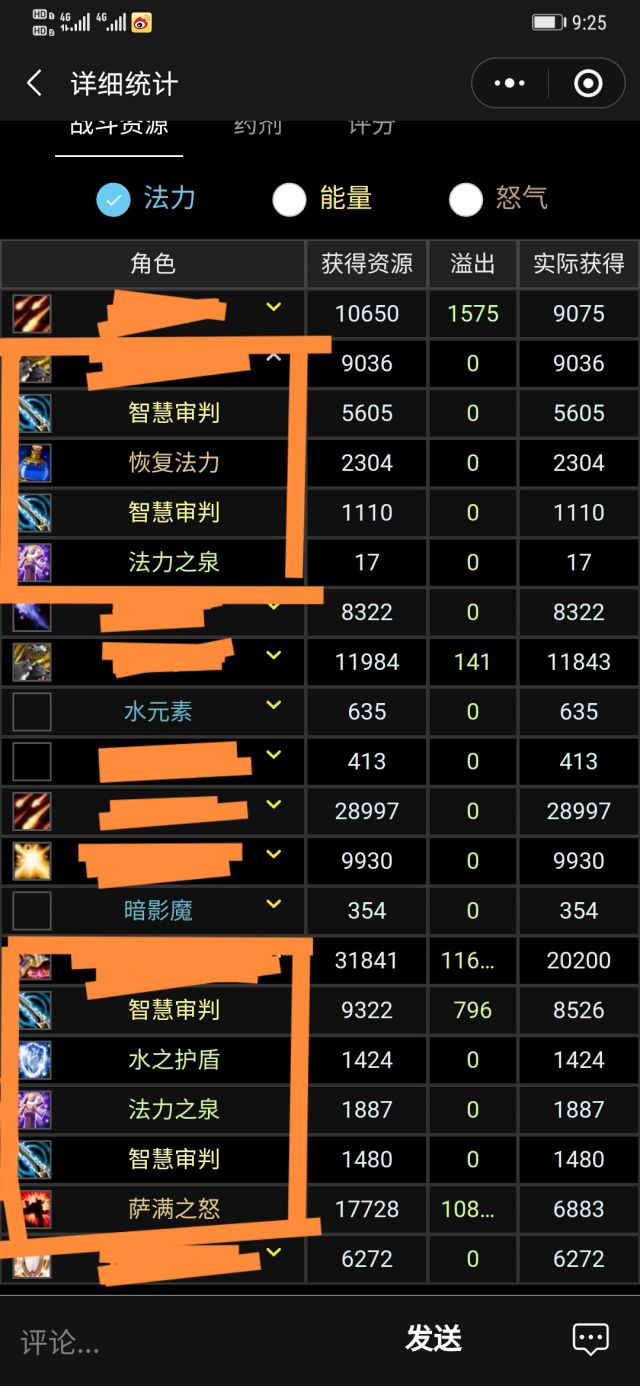This screenshot has height=1386, width=640.
Task: Expand the 水元素 row
Action: tap(273, 706)
